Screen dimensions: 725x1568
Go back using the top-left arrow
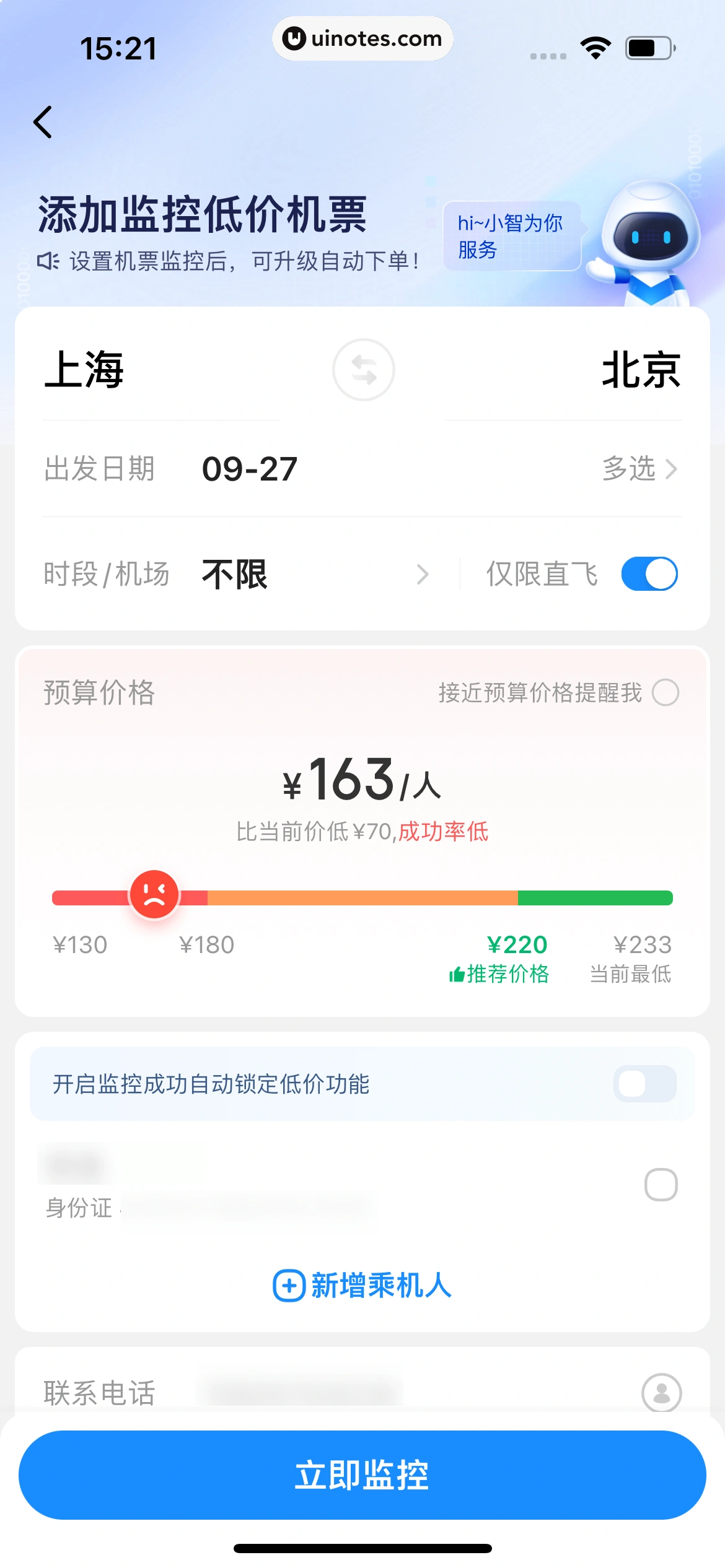click(43, 122)
